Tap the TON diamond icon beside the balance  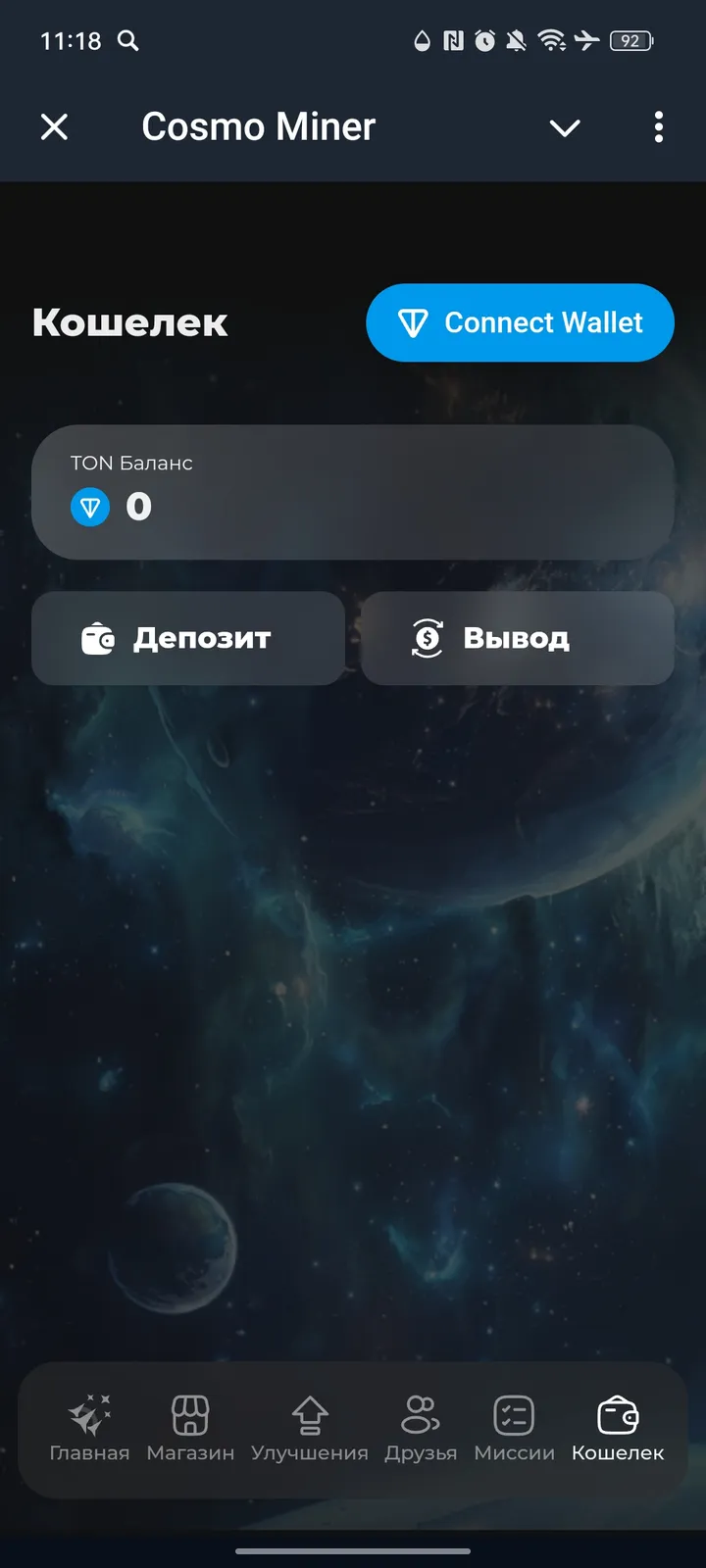[x=90, y=508]
